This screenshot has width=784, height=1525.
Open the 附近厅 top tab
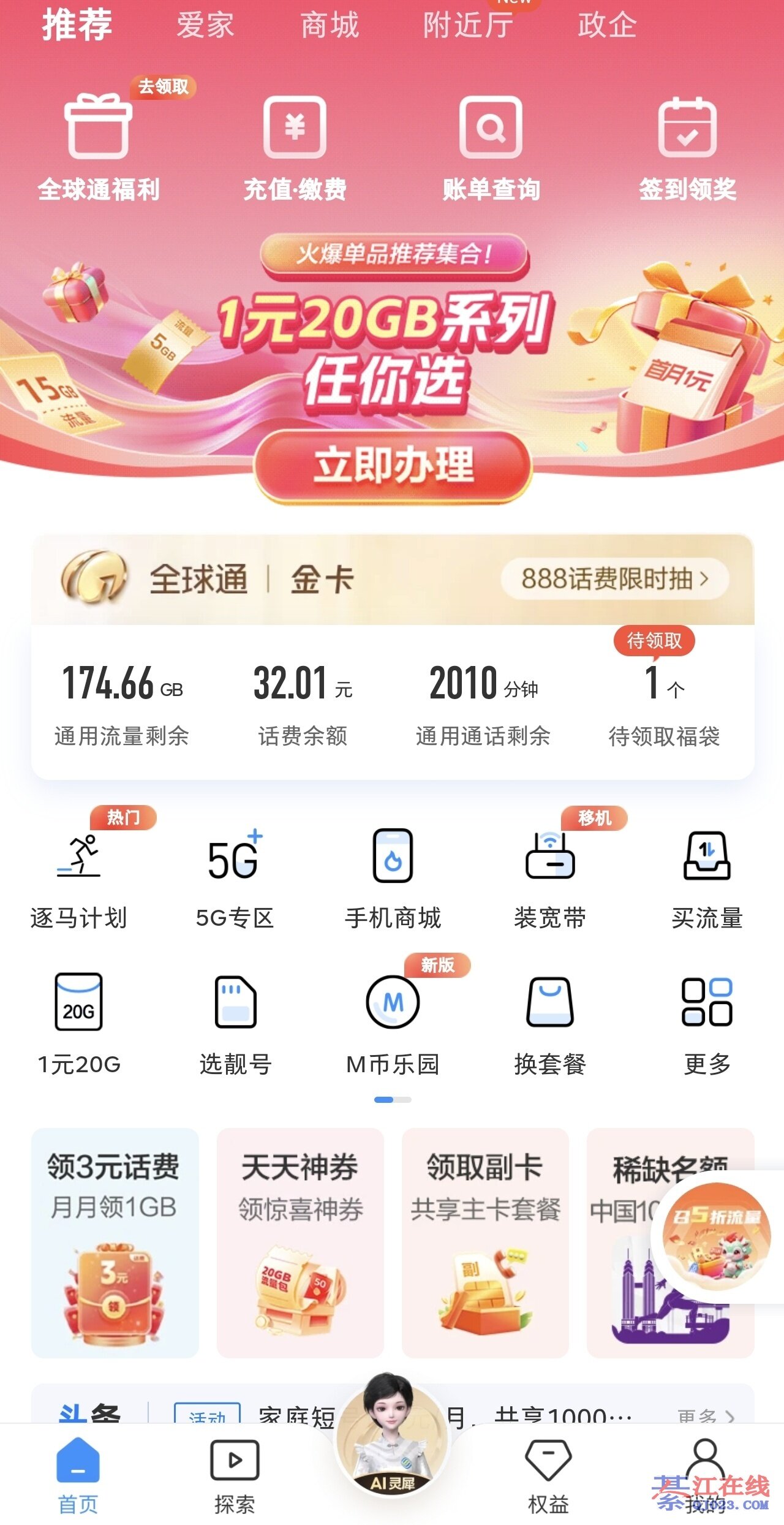pos(469,26)
